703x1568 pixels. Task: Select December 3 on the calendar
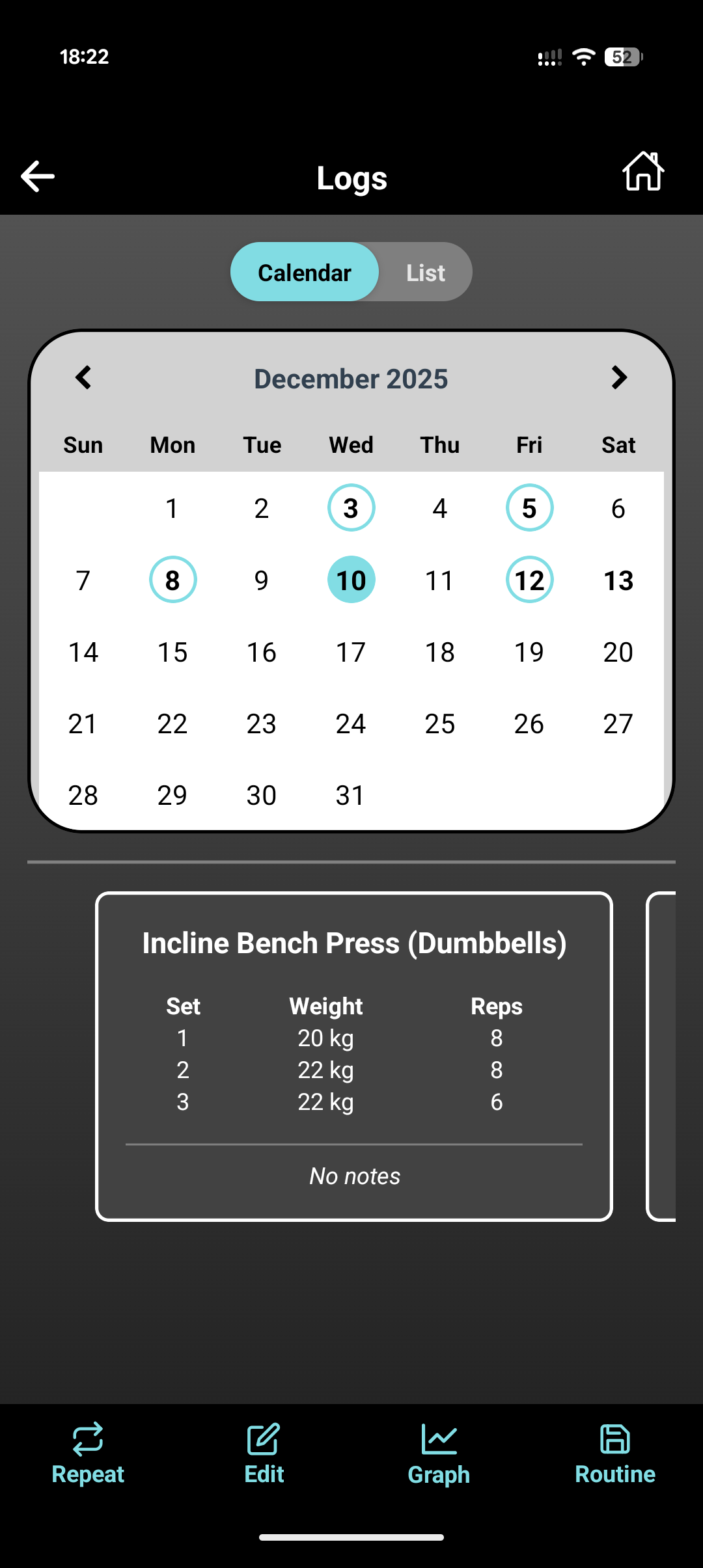[x=351, y=508]
